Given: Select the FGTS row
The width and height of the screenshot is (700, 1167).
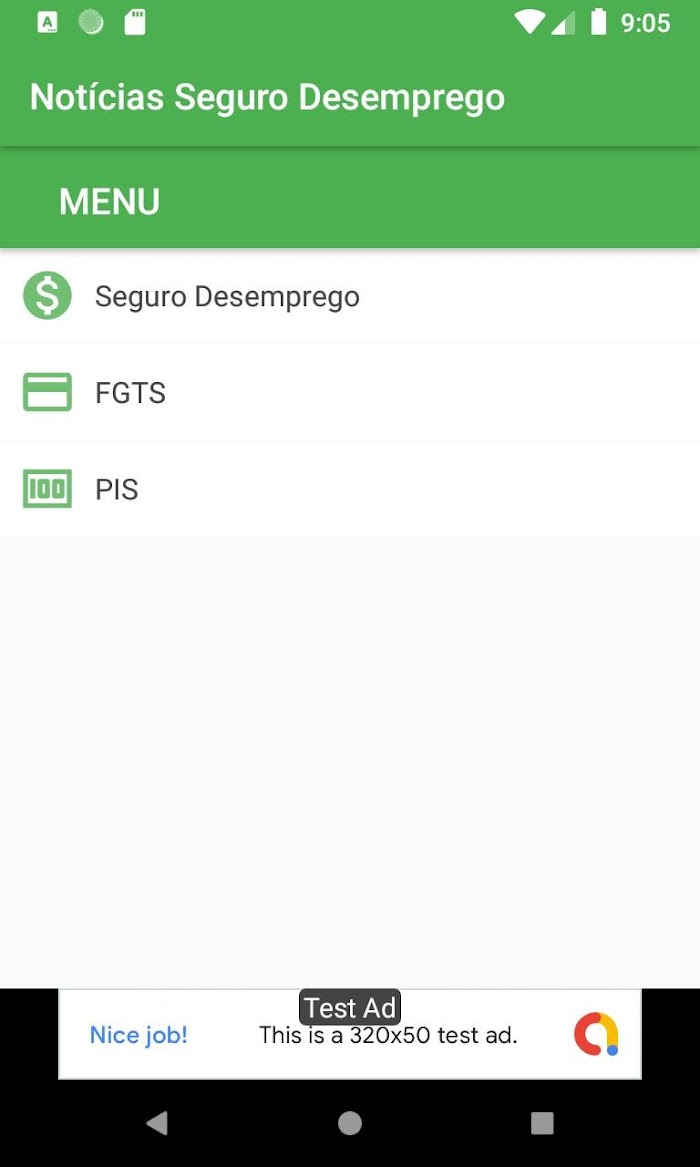Looking at the screenshot, I should [130, 393].
